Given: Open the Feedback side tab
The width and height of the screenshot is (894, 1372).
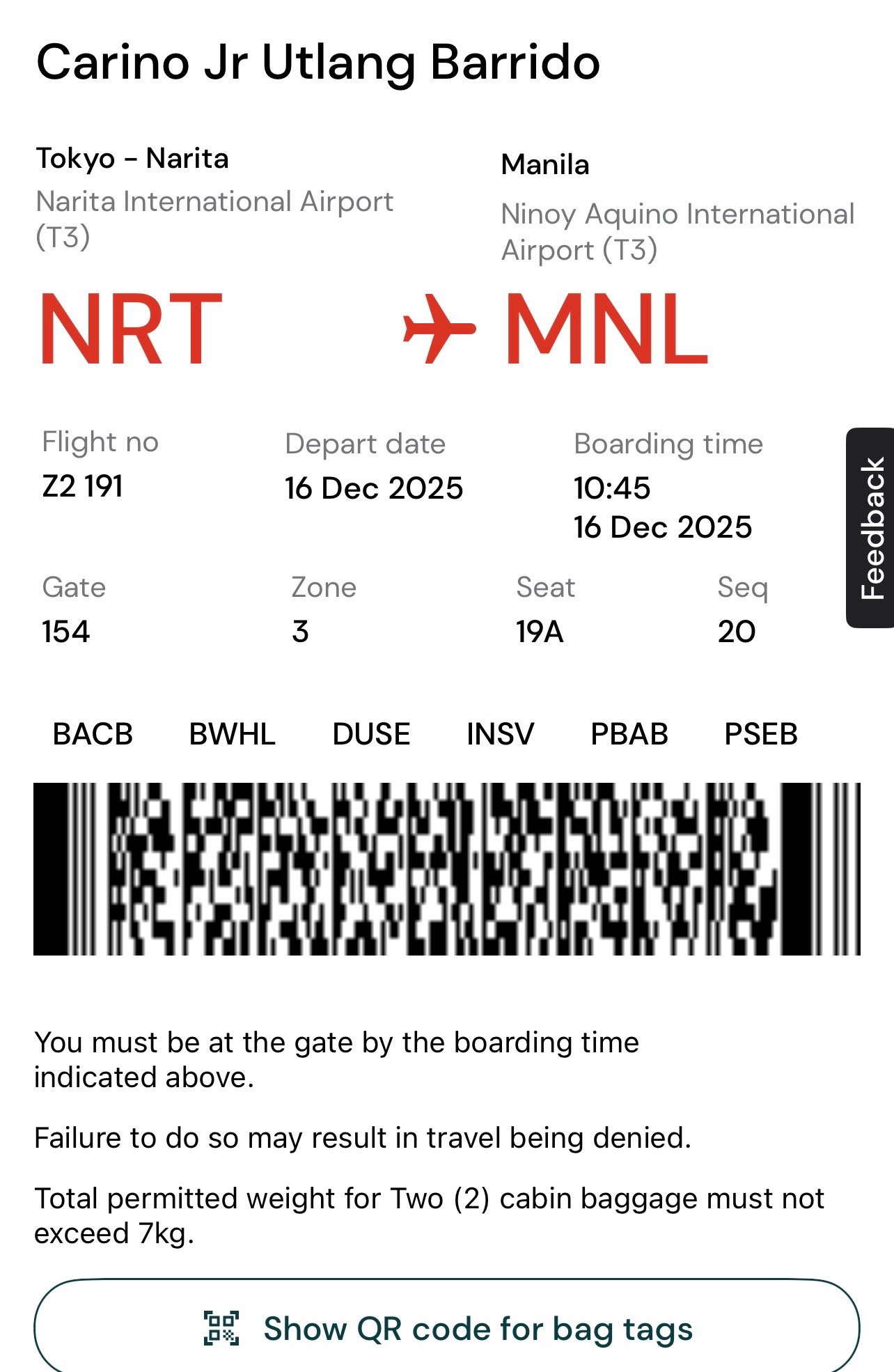Looking at the screenshot, I should (871, 527).
